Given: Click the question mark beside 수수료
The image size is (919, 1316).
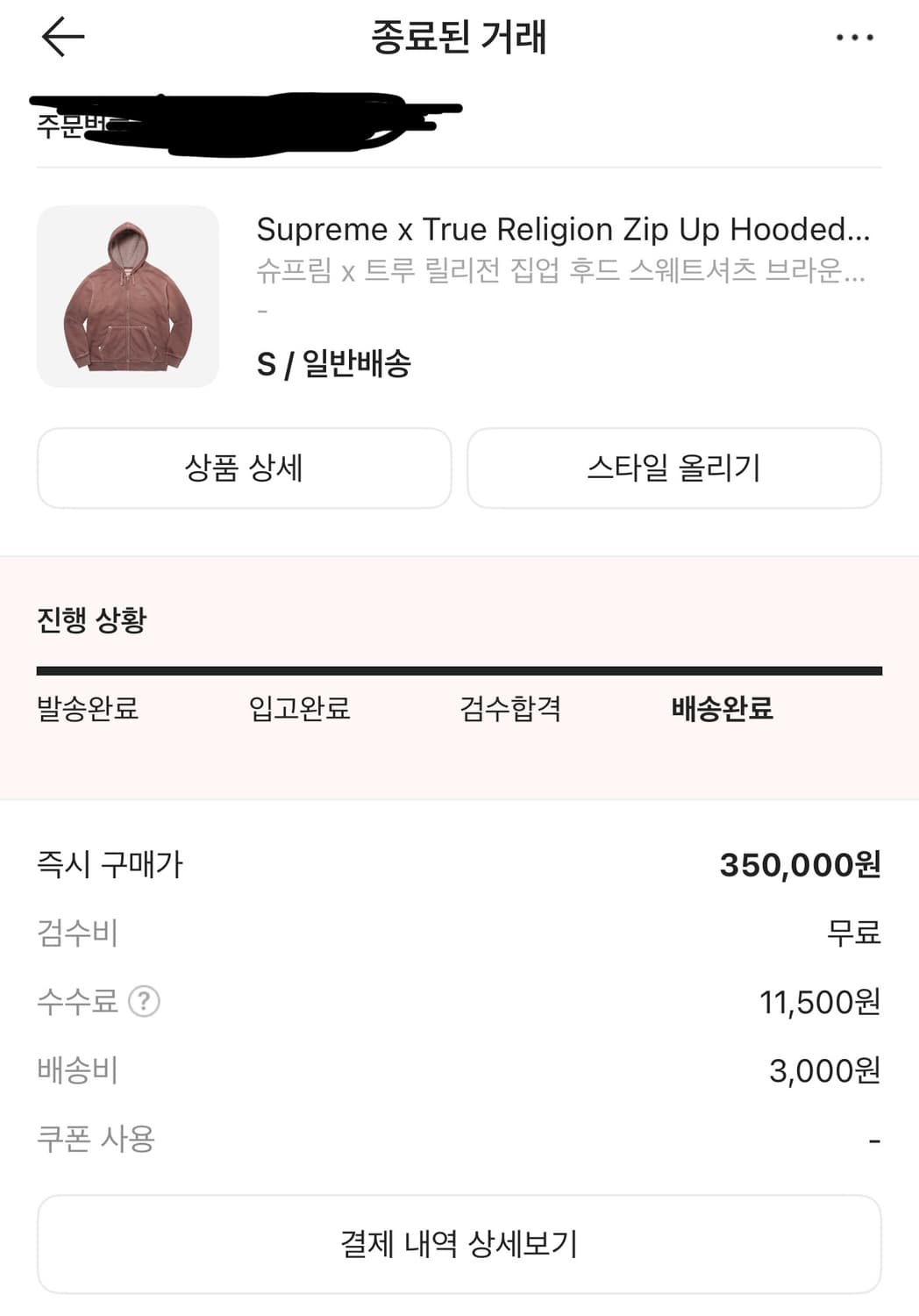Looking at the screenshot, I should 145,1001.
